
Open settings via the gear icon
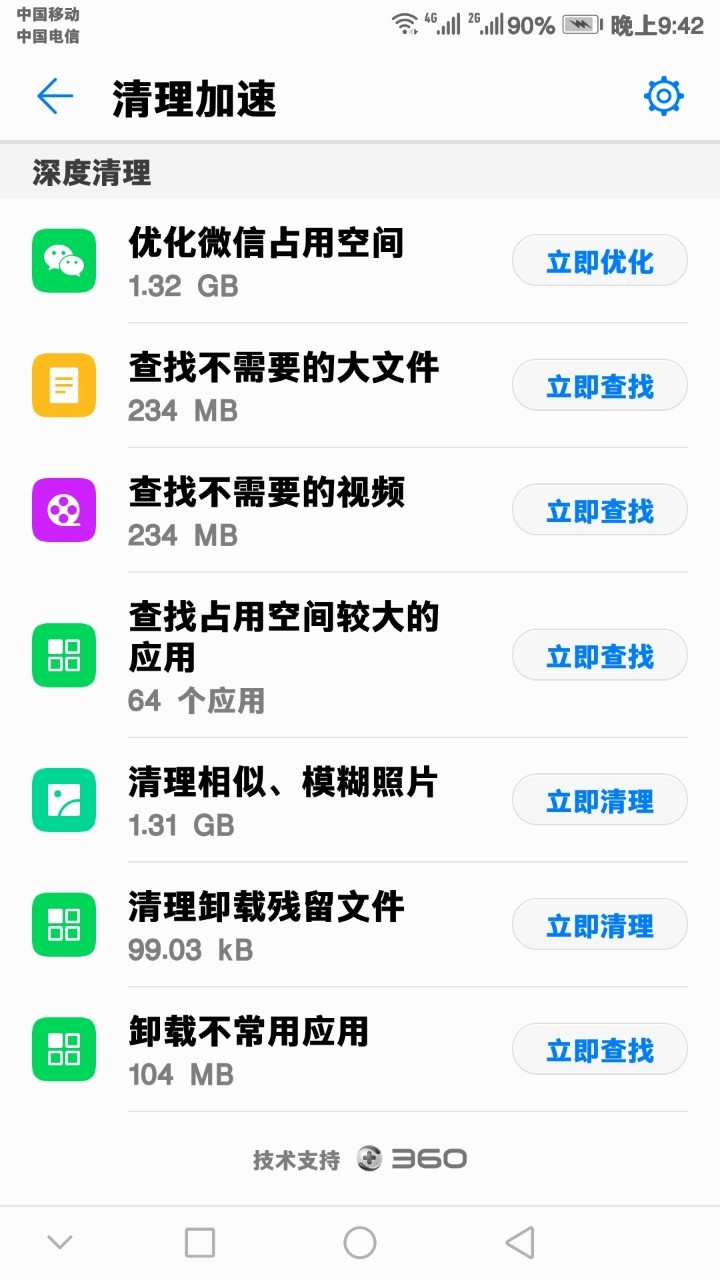point(663,97)
